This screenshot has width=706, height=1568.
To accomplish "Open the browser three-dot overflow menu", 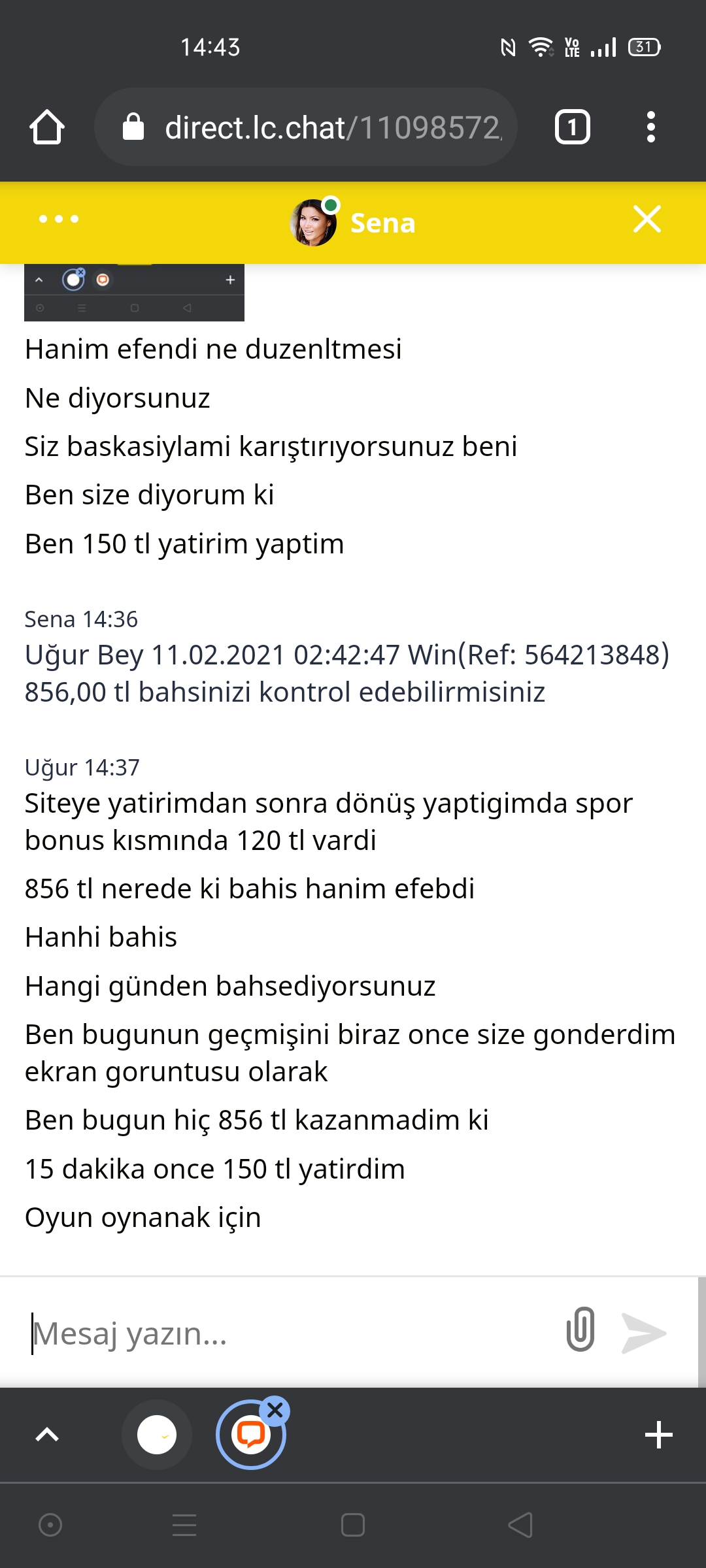I will click(650, 127).
